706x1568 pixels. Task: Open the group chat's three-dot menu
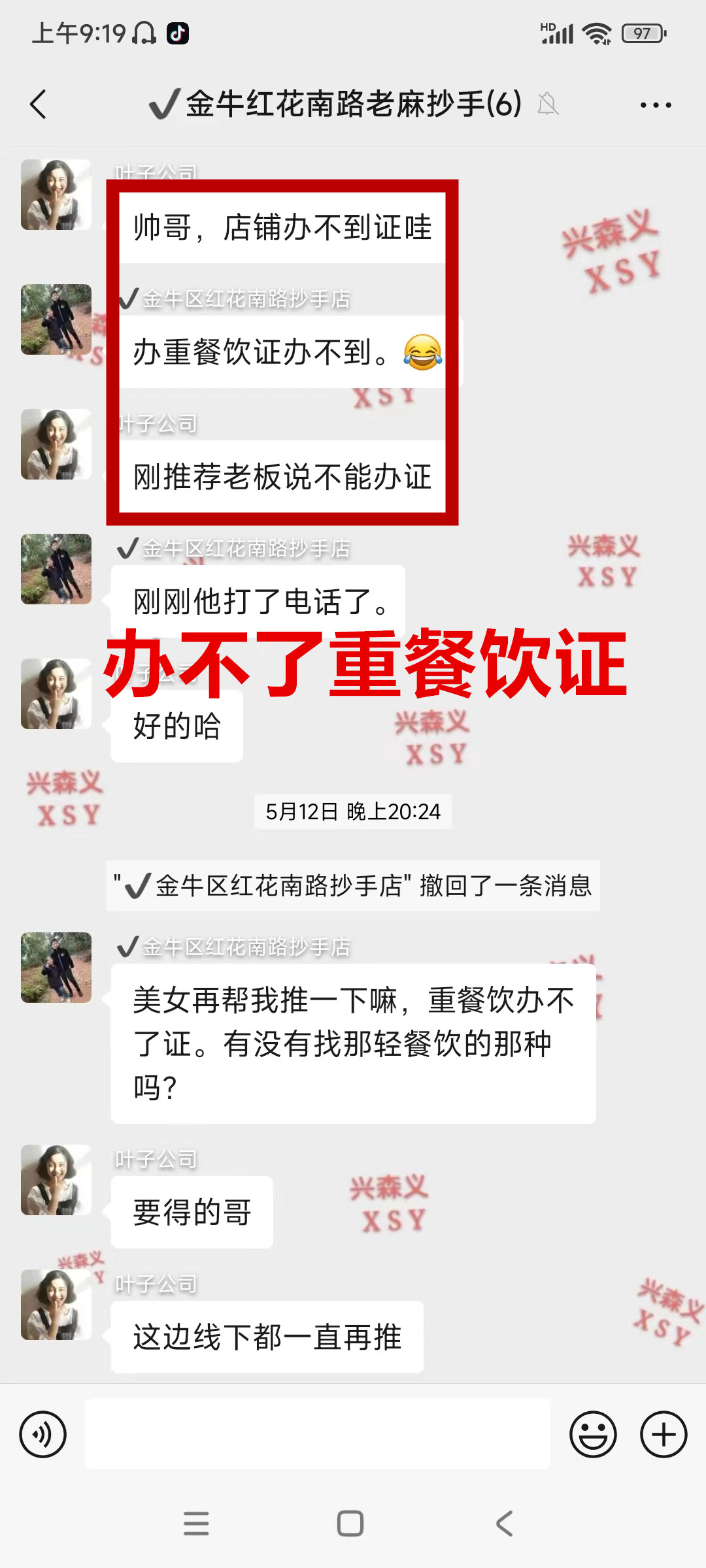(656, 105)
